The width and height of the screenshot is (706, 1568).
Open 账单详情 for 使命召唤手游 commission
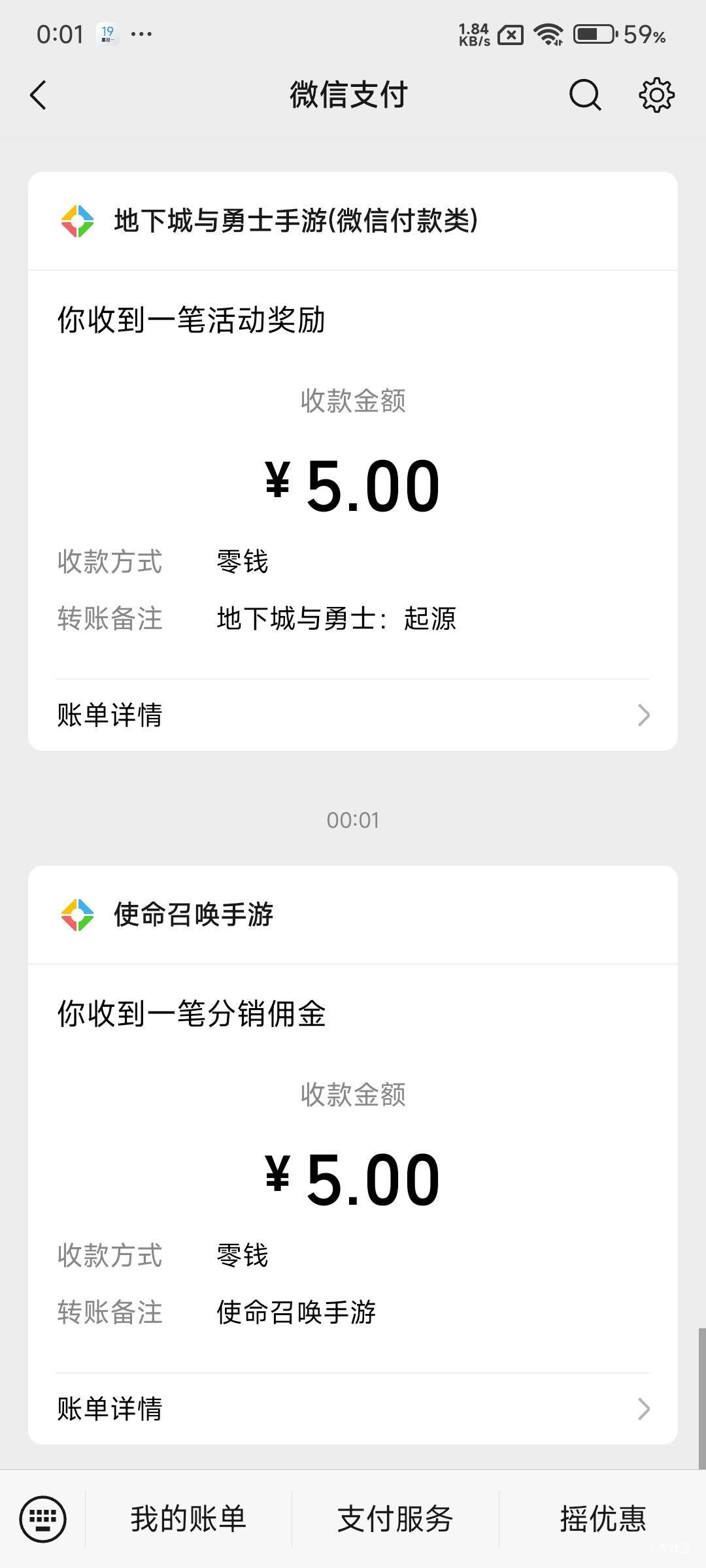(353, 1409)
